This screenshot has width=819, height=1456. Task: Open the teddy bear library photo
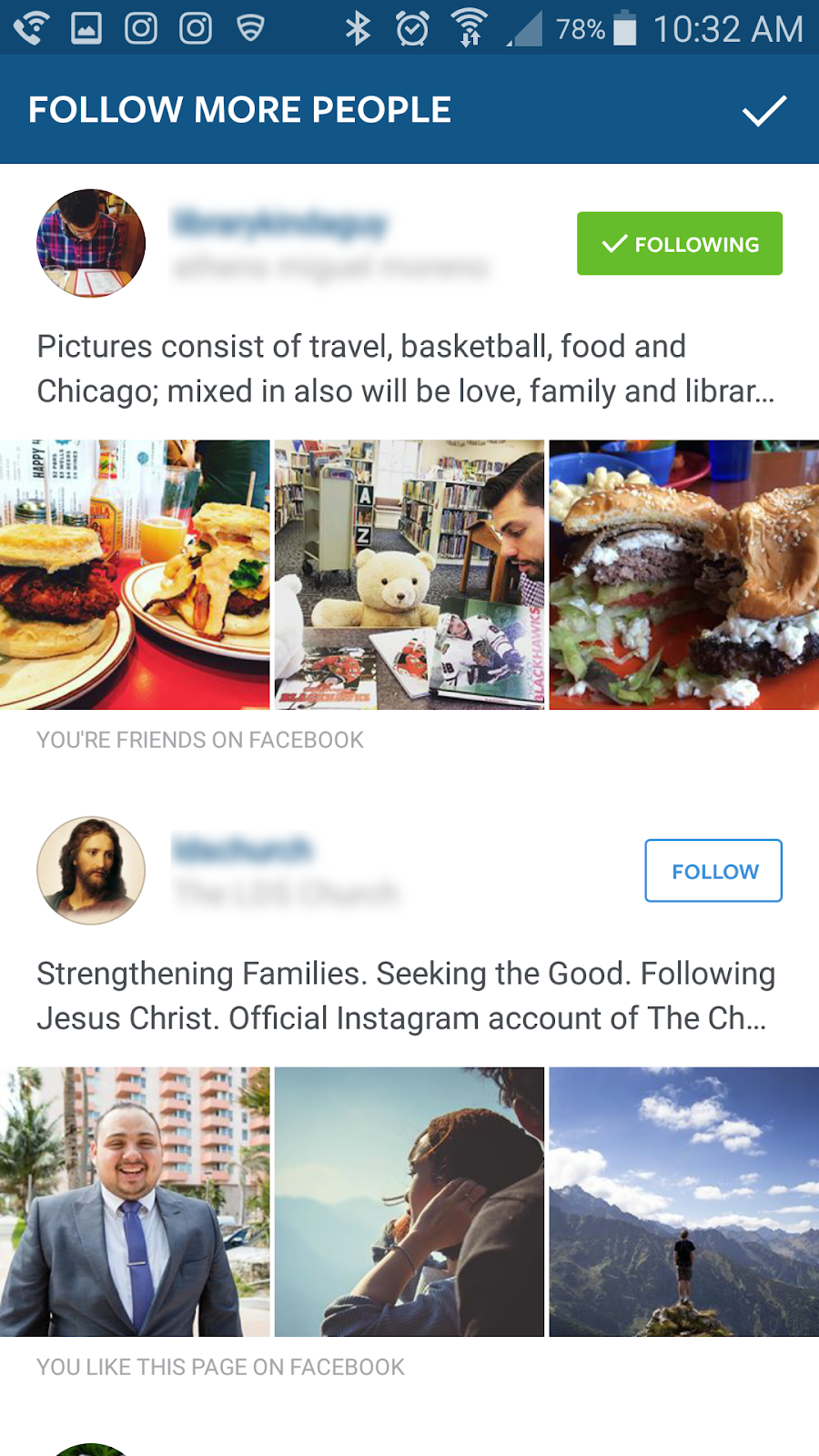[x=409, y=575]
